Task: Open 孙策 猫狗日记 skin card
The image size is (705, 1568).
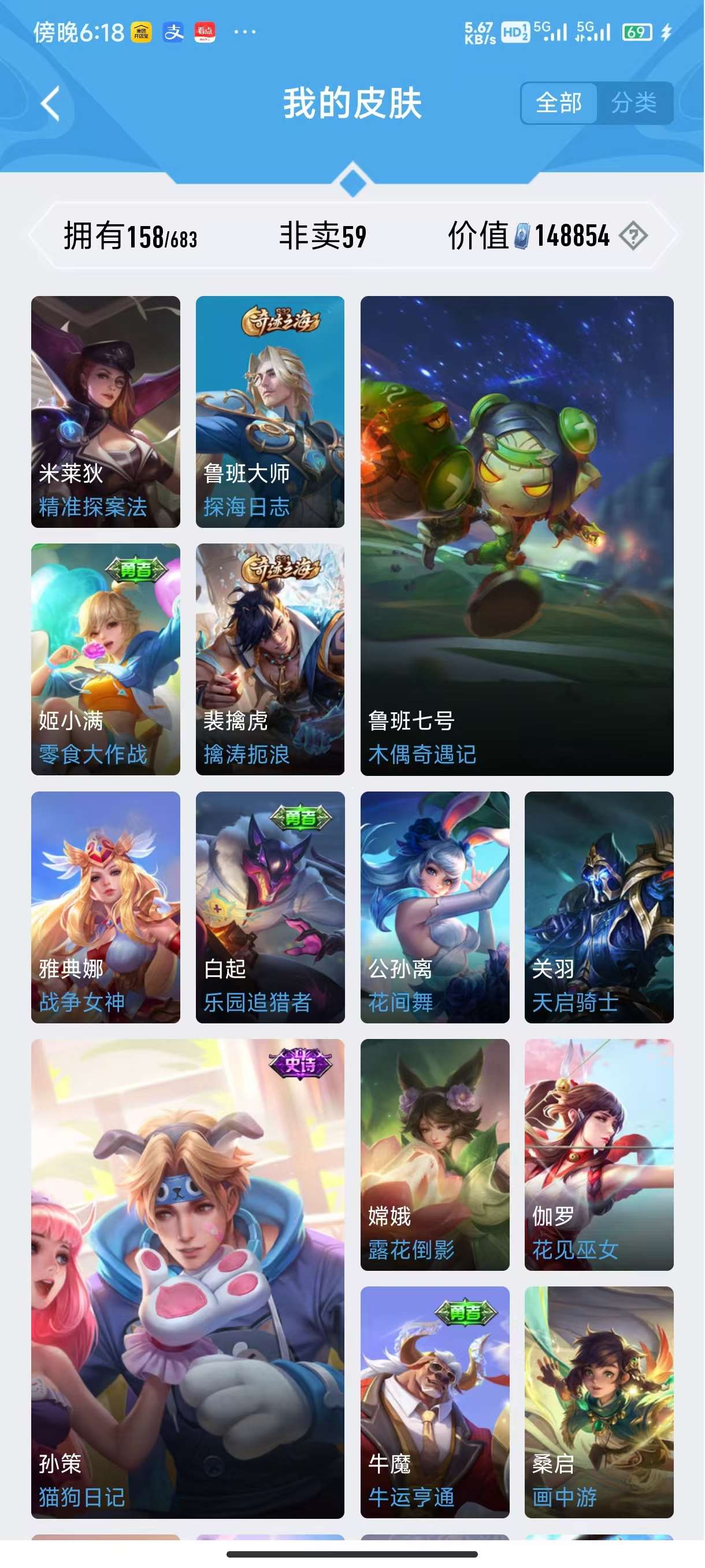Action: click(187, 1278)
